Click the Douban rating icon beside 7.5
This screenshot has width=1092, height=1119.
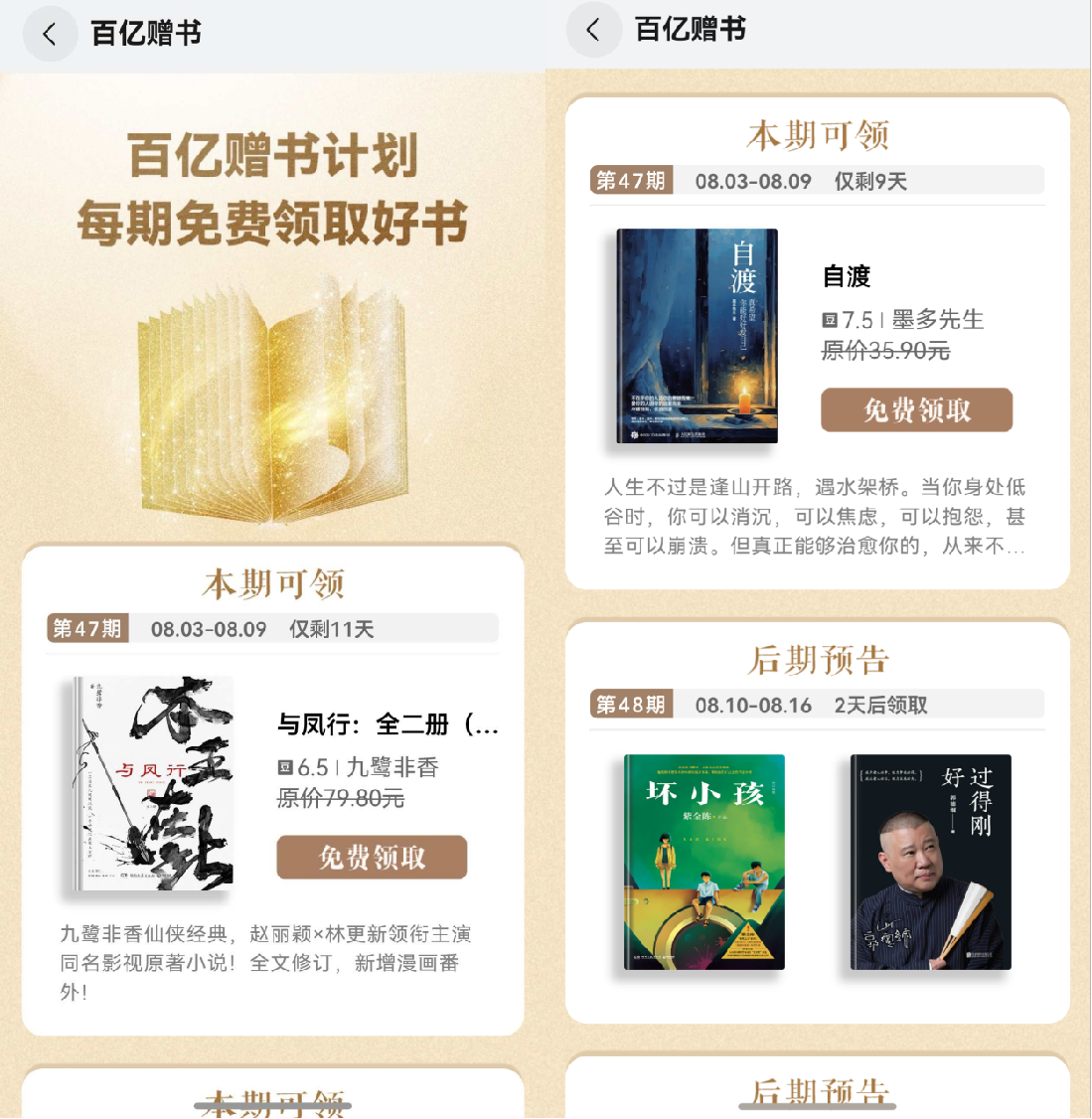coord(829,319)
